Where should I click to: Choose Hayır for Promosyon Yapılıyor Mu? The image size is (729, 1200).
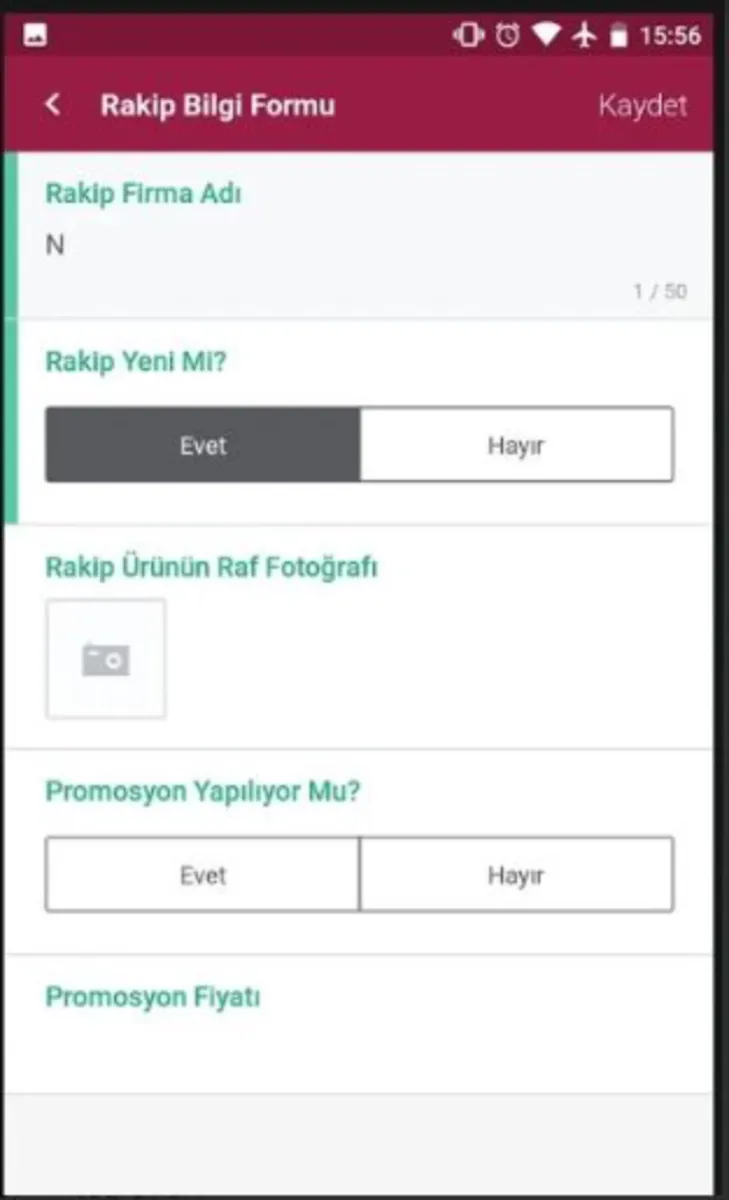coord(516,875)
